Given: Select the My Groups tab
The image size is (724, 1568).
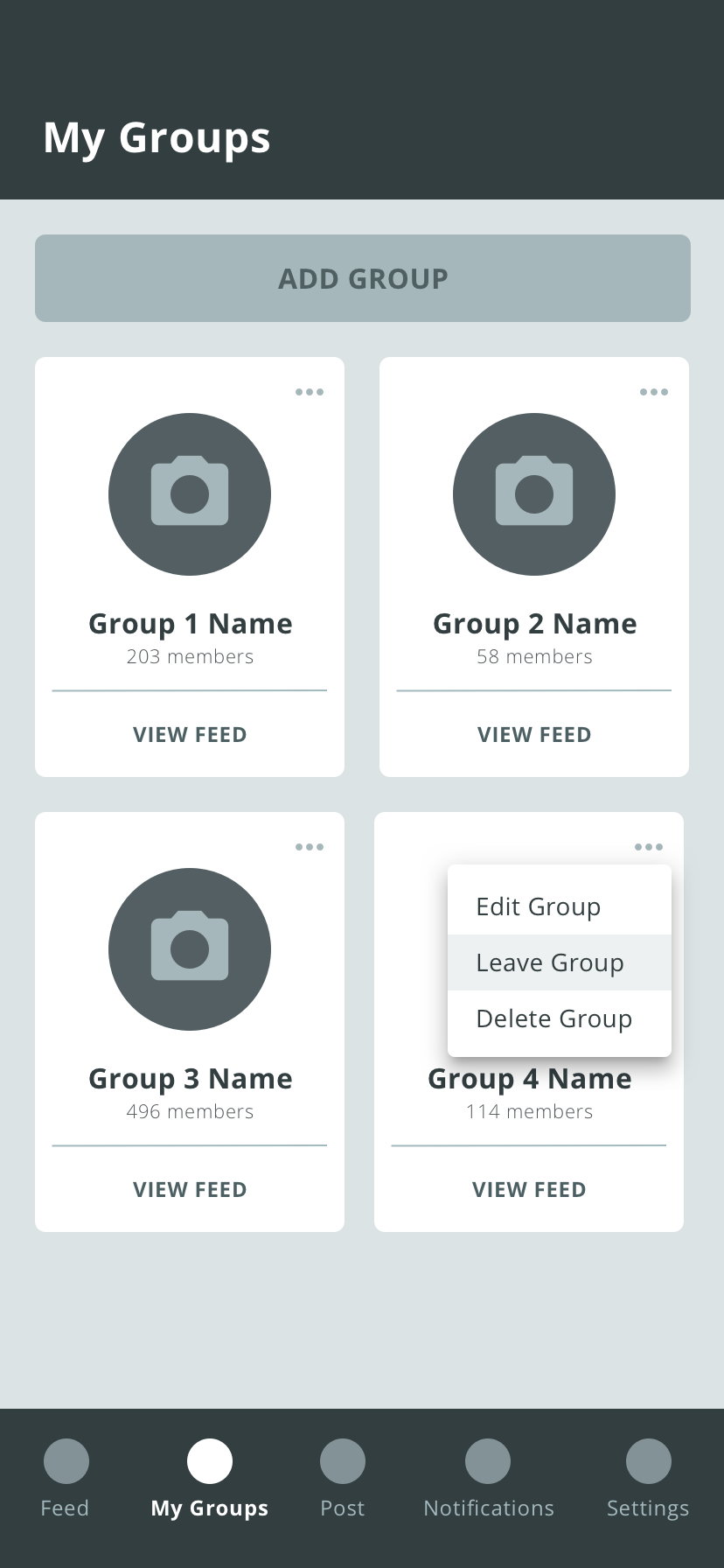Looking at the screenshot, I should coord(210,1479).
